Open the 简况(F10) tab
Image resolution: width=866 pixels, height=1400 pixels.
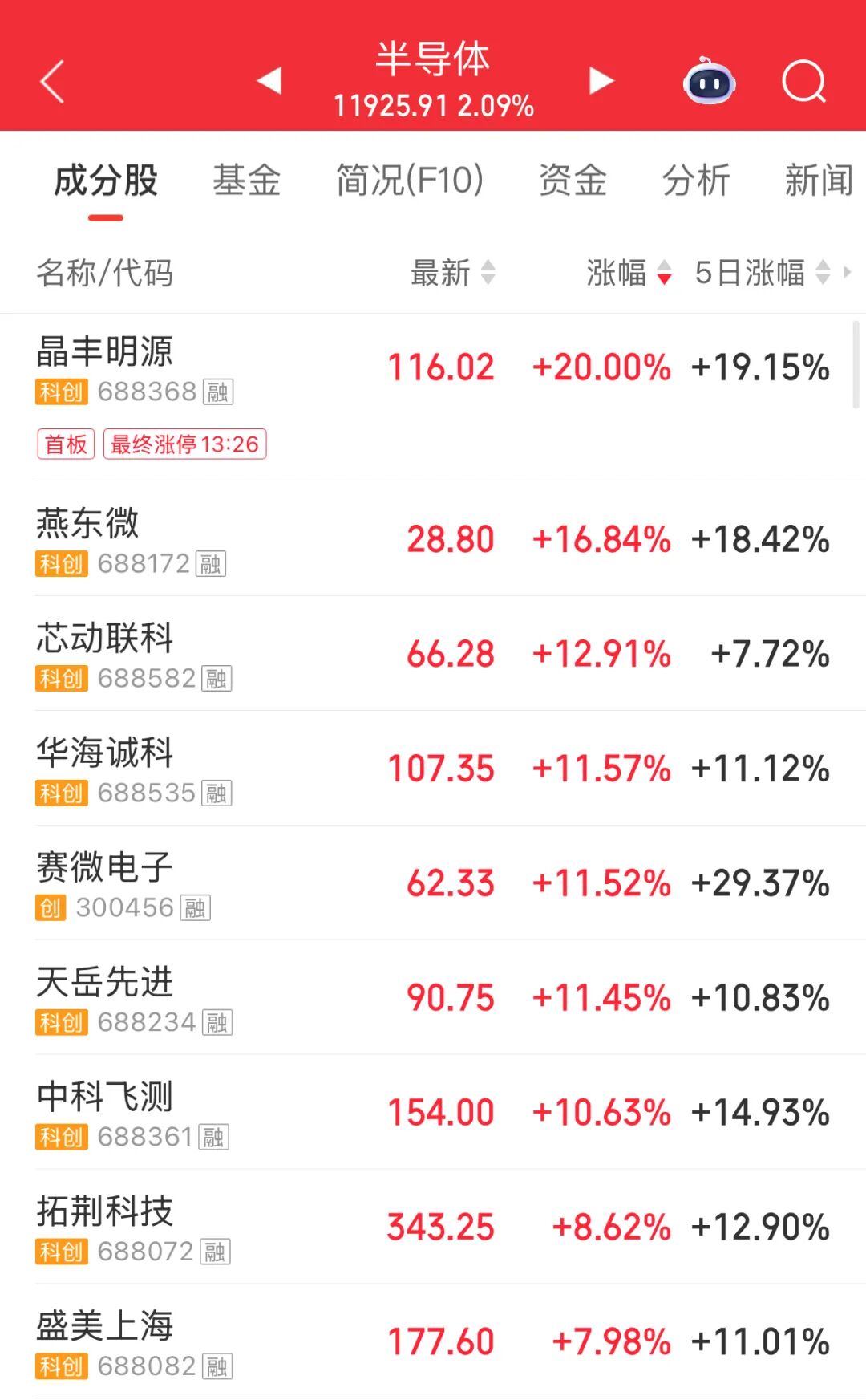tap(411, 181)
